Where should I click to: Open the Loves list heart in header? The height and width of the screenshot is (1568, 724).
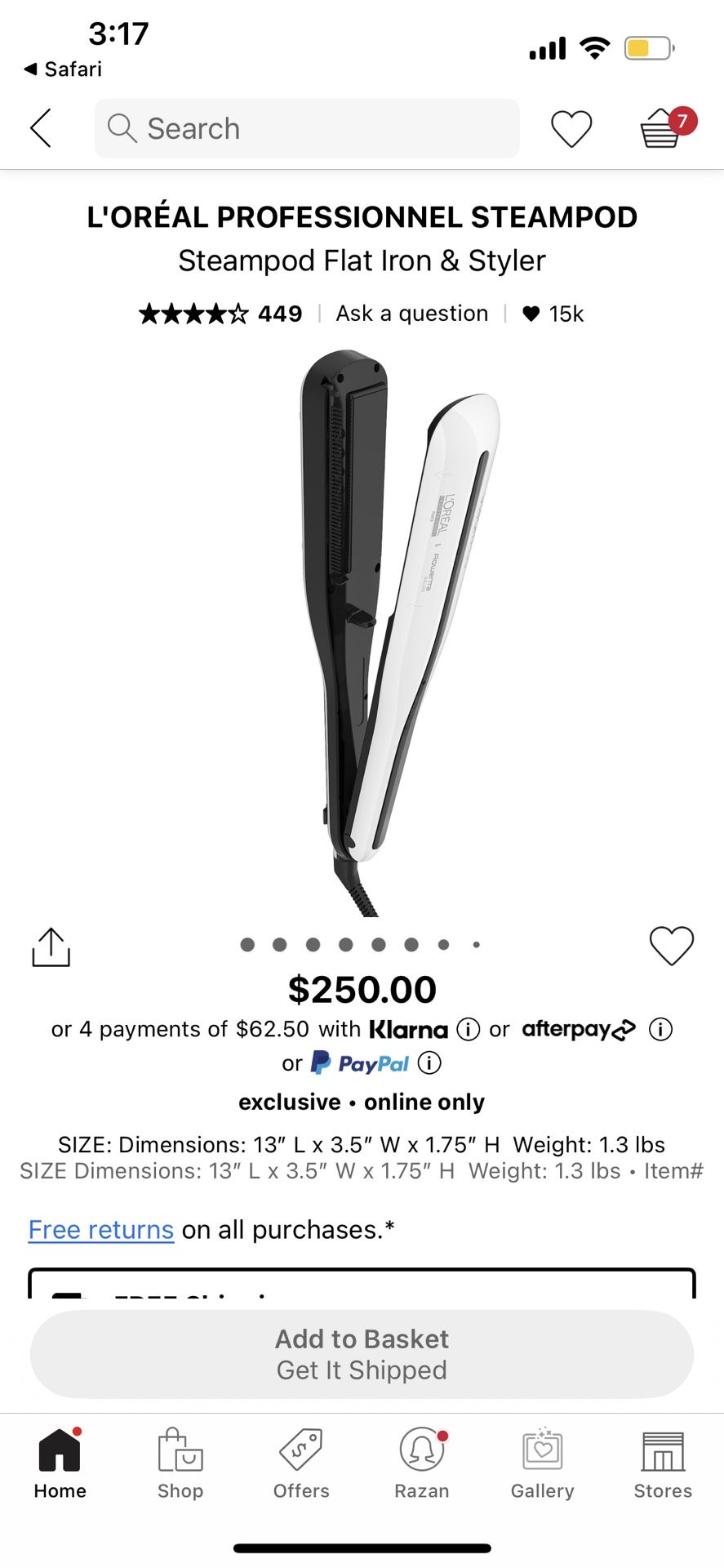(x=571, y=128)
